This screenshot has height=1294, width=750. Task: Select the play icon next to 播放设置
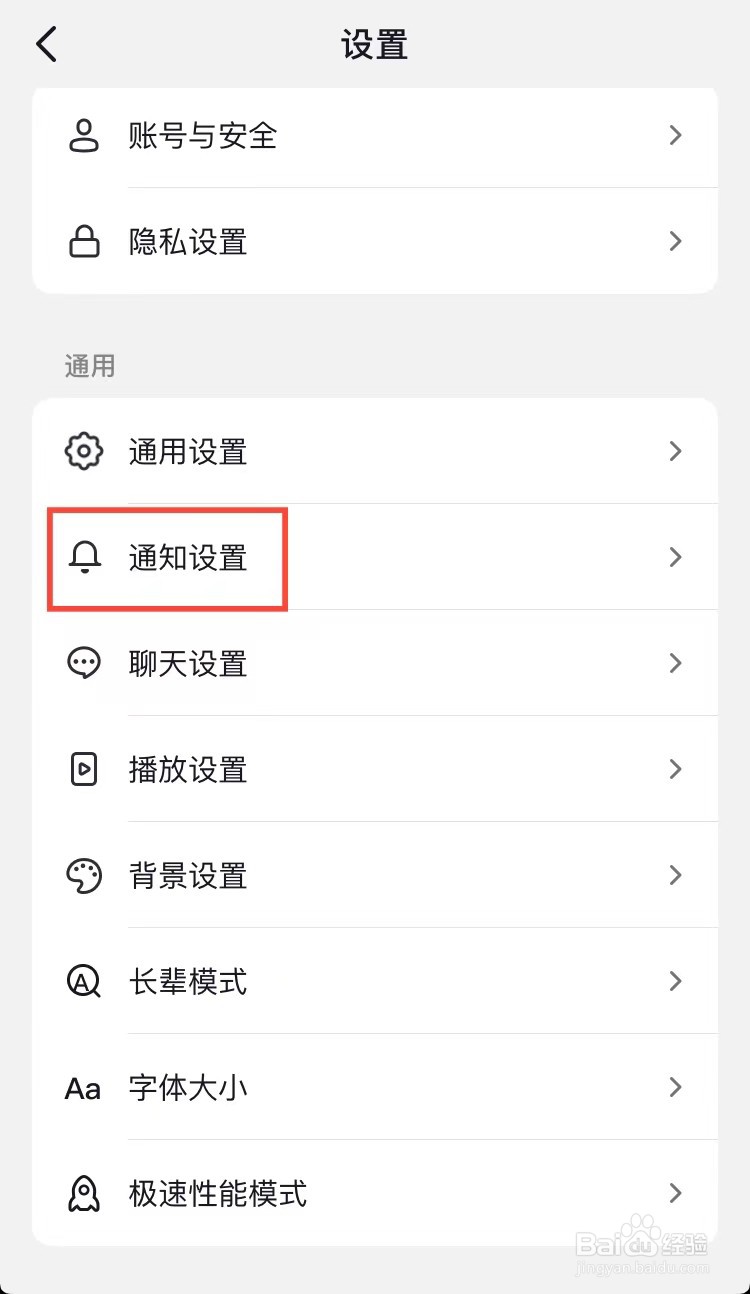83,769
